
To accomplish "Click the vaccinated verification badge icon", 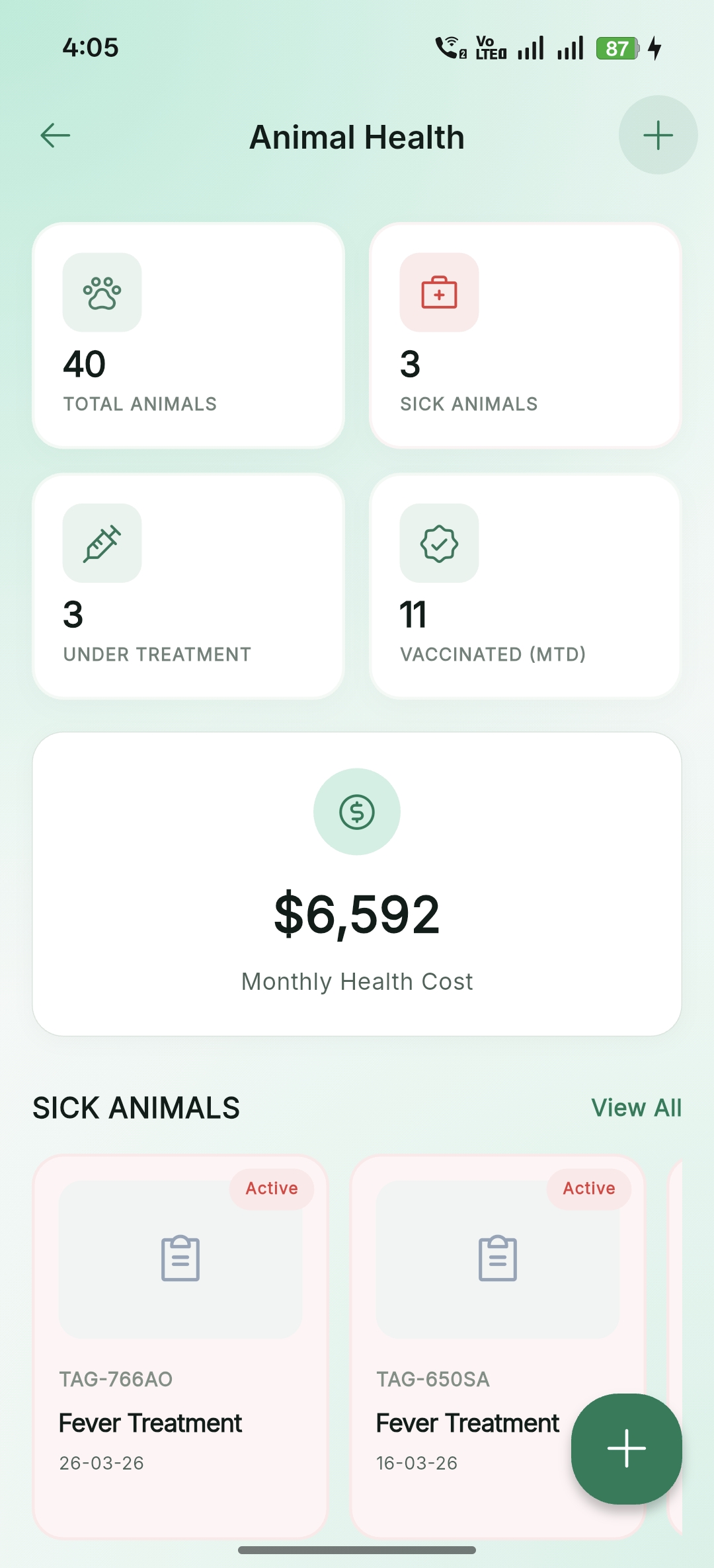I will click(438, 544).
